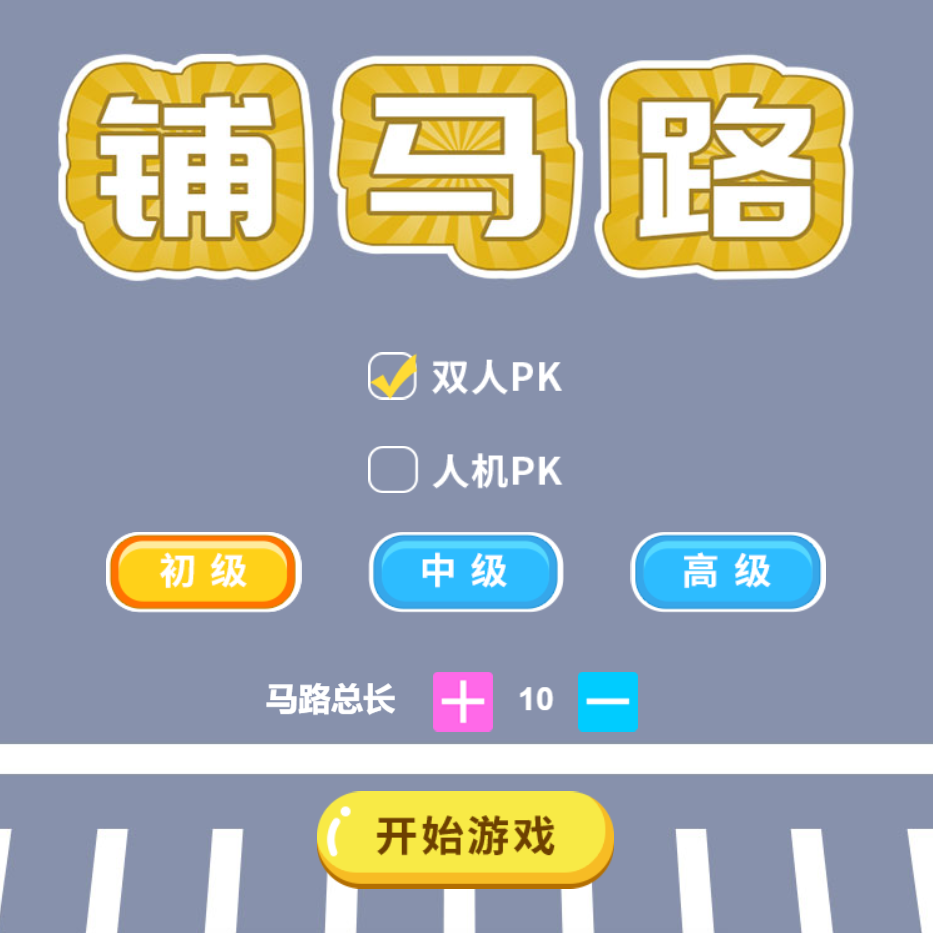This screenshot has height=933, width=933.
Task: Pick the 高级 difficulty button
Action: click(727, 572)
